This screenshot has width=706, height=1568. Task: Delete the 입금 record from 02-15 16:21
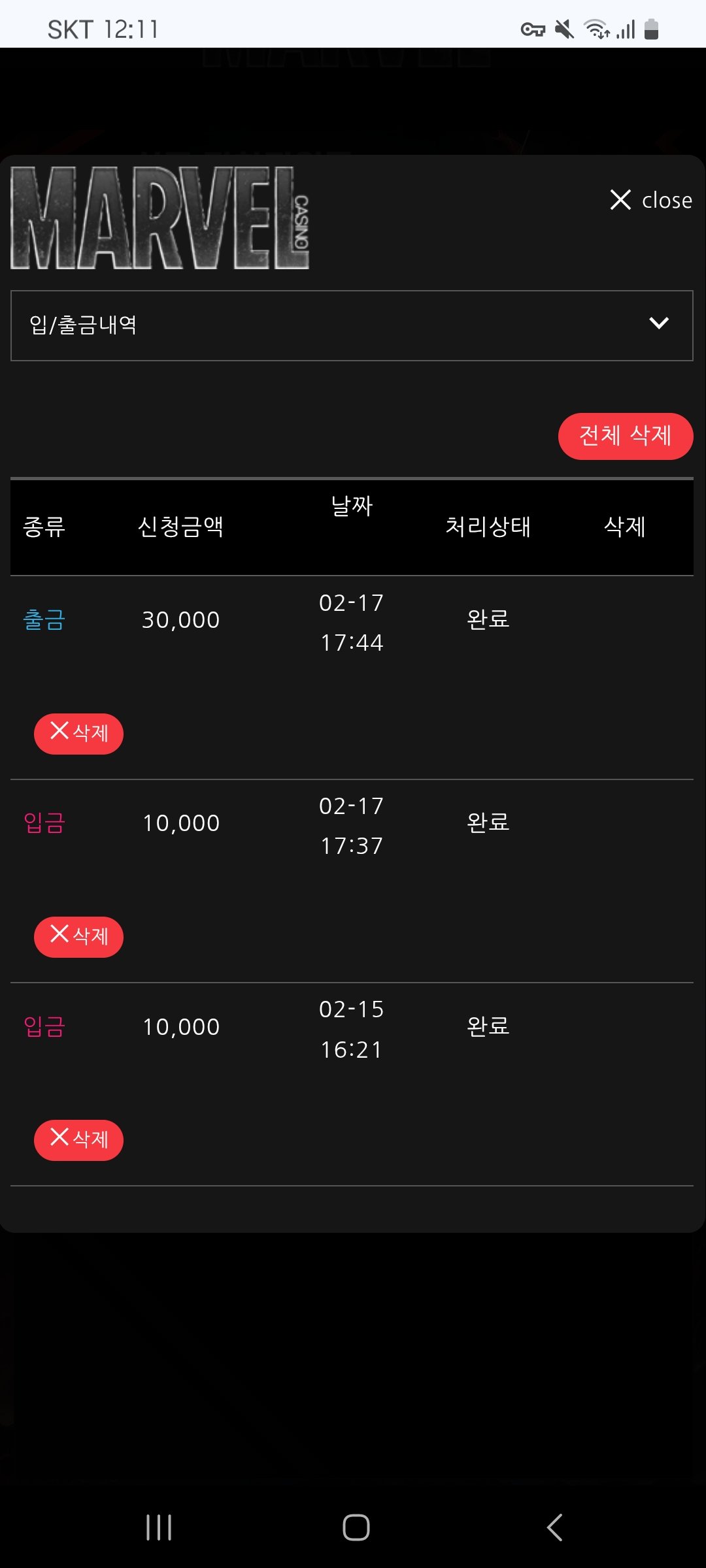coord(78,1140)
